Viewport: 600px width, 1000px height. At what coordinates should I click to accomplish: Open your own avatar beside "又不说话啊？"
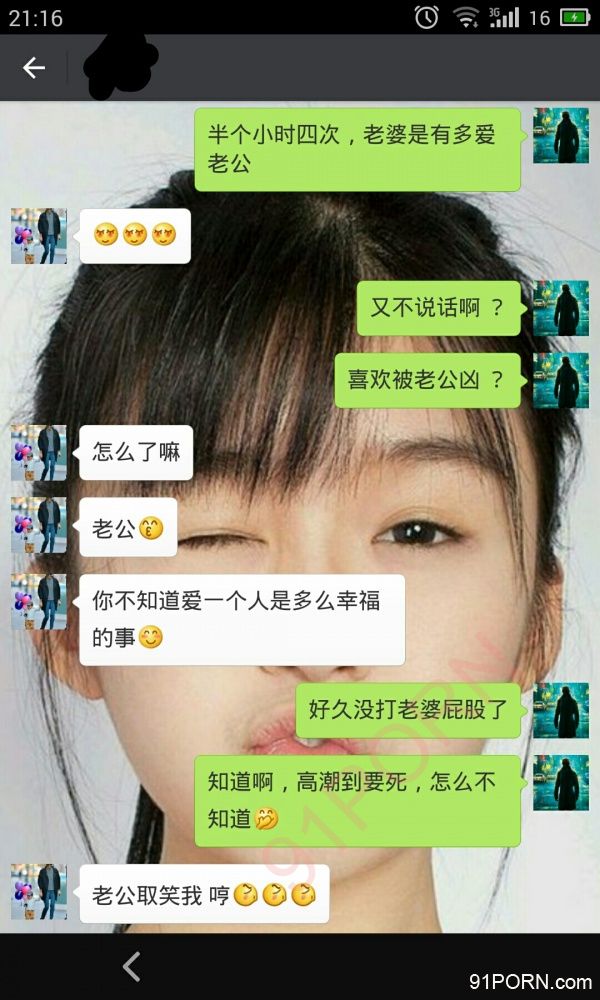point(560,308)
